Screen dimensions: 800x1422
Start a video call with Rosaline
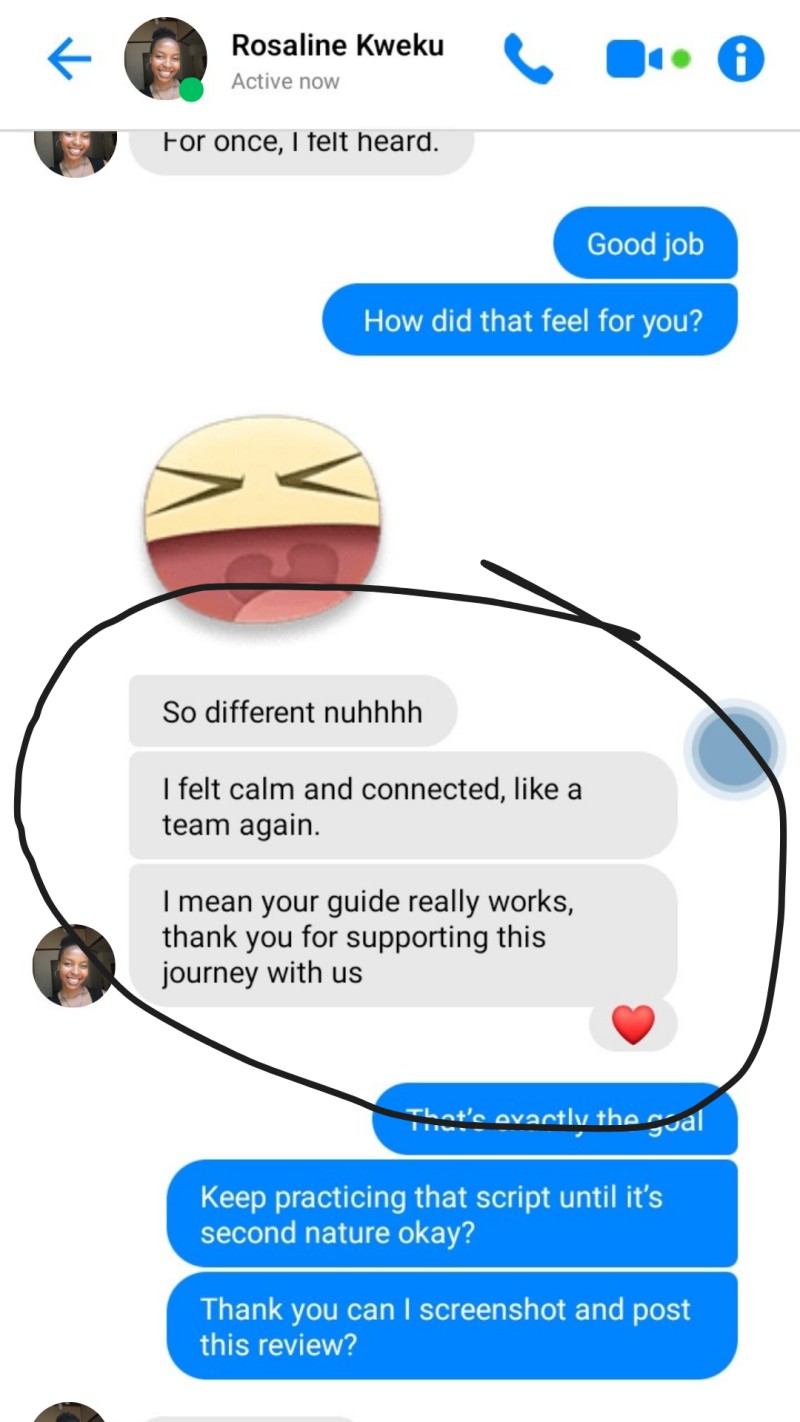click(633, 60)
